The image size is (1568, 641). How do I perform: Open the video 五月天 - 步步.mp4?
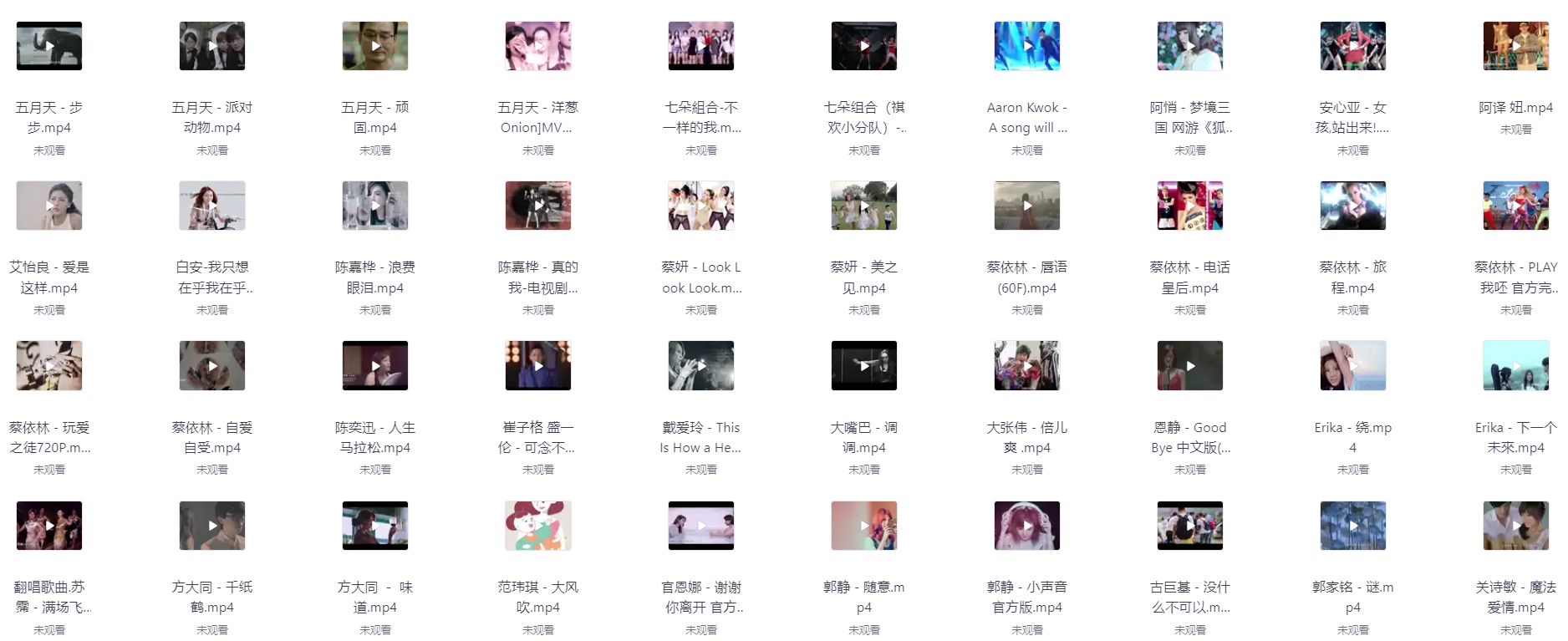click(x=49, y=46)
